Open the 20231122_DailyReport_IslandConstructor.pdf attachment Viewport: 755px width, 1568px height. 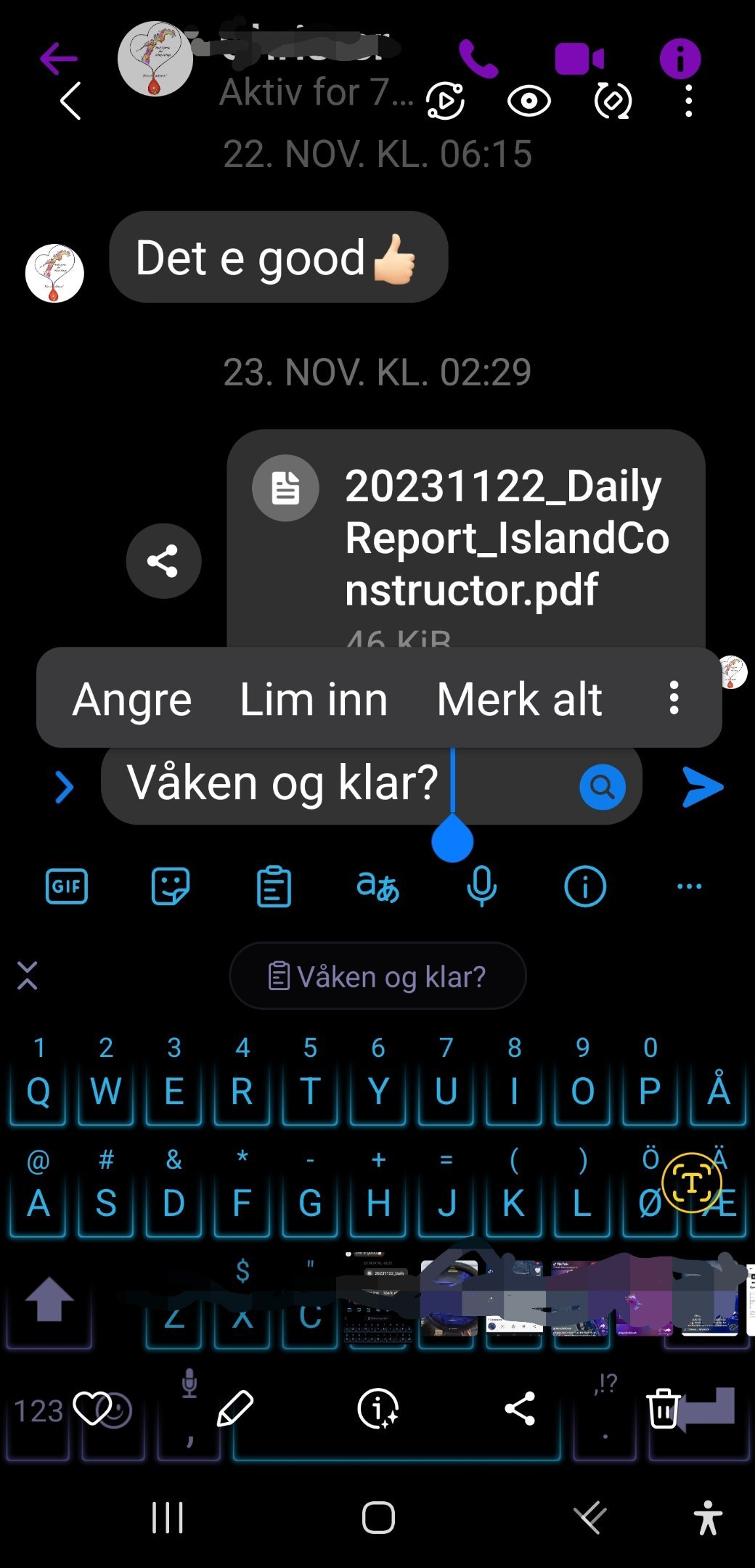(x=466, y=538)
